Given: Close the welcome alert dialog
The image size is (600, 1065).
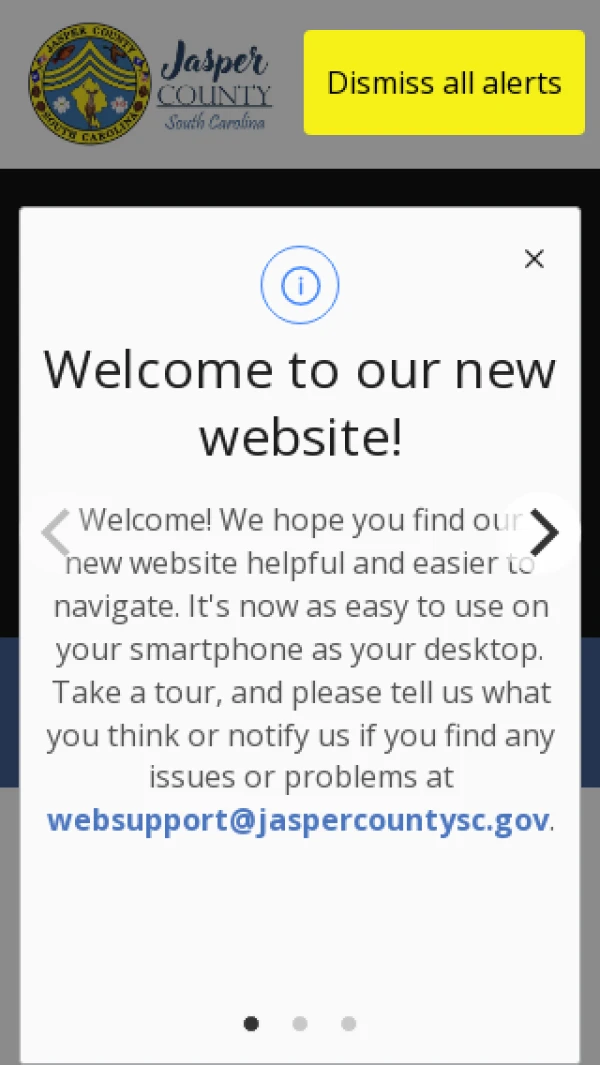Looking at the screenshot, I should tap(534, 259).
